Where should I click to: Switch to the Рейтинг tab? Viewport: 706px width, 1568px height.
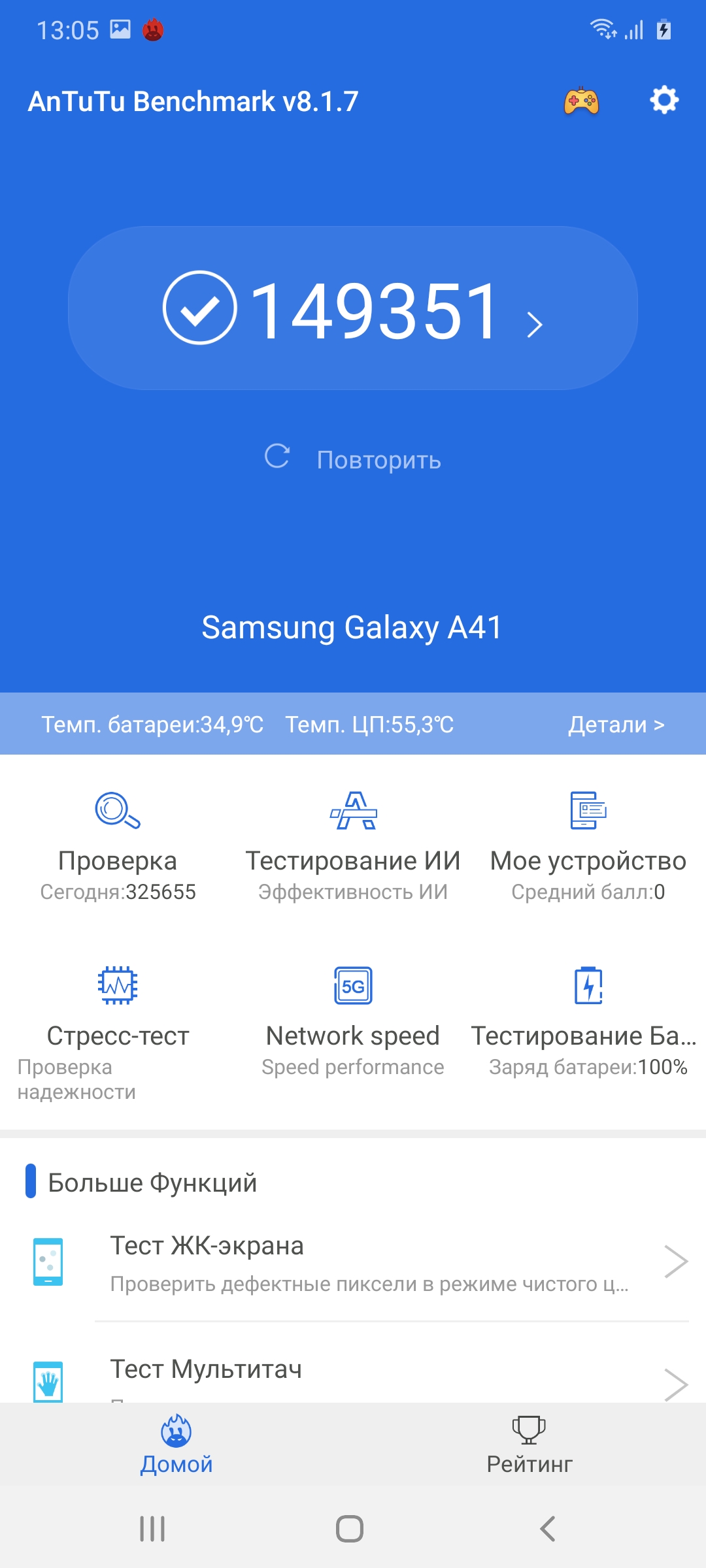point(529,1445)
